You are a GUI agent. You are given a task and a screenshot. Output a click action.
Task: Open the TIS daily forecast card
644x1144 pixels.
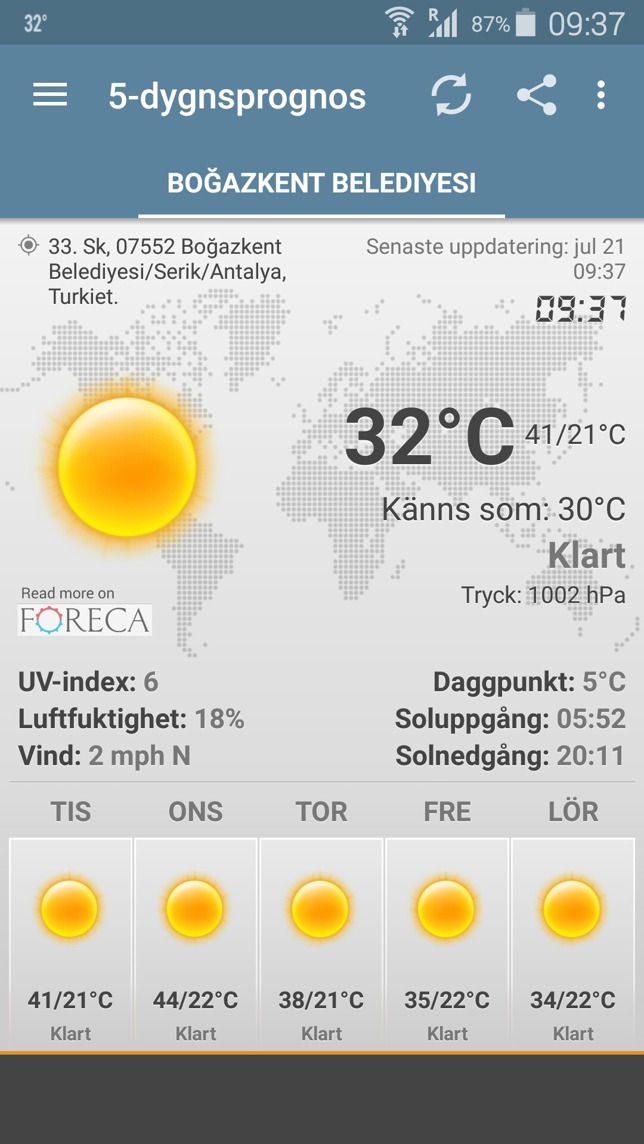(71, 942)
